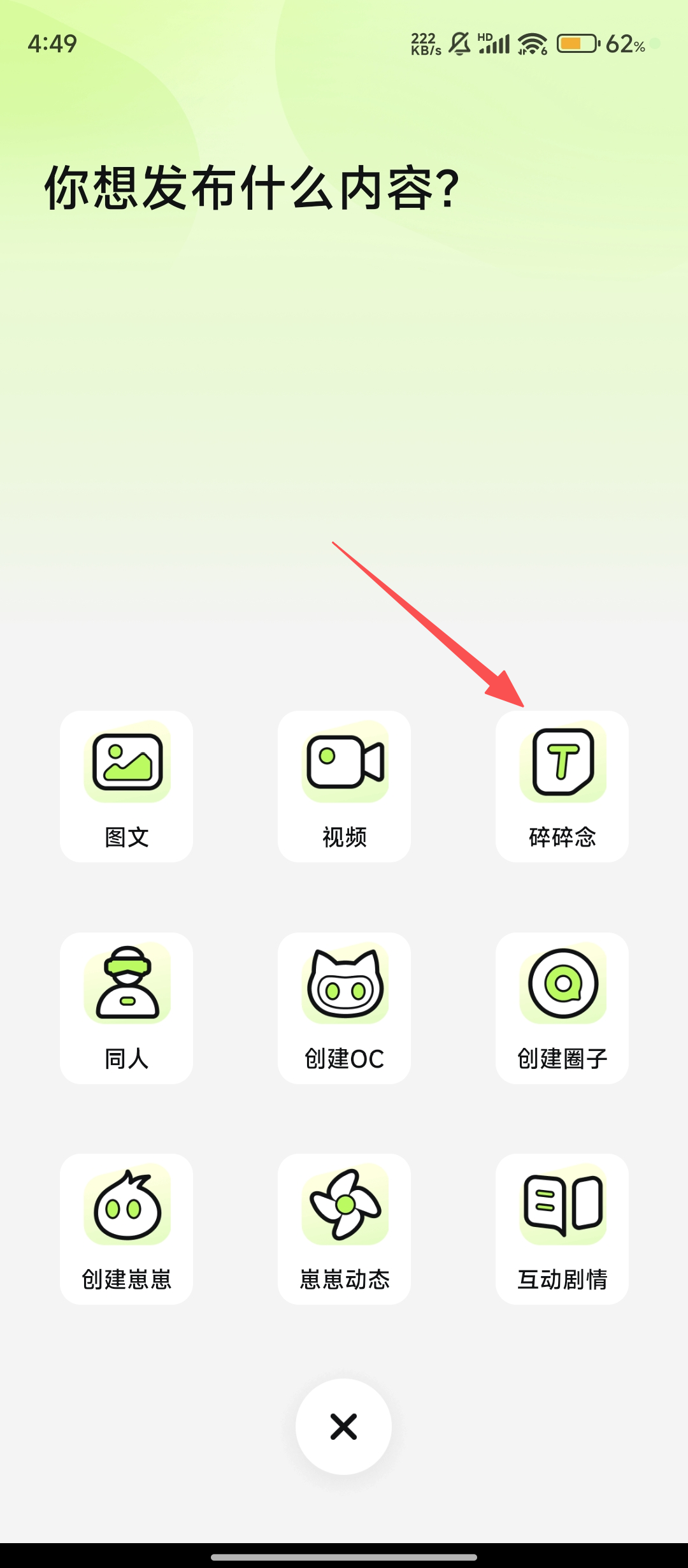
Task: Choose 视频 to publish a video
Action: [x=344, y=786]
